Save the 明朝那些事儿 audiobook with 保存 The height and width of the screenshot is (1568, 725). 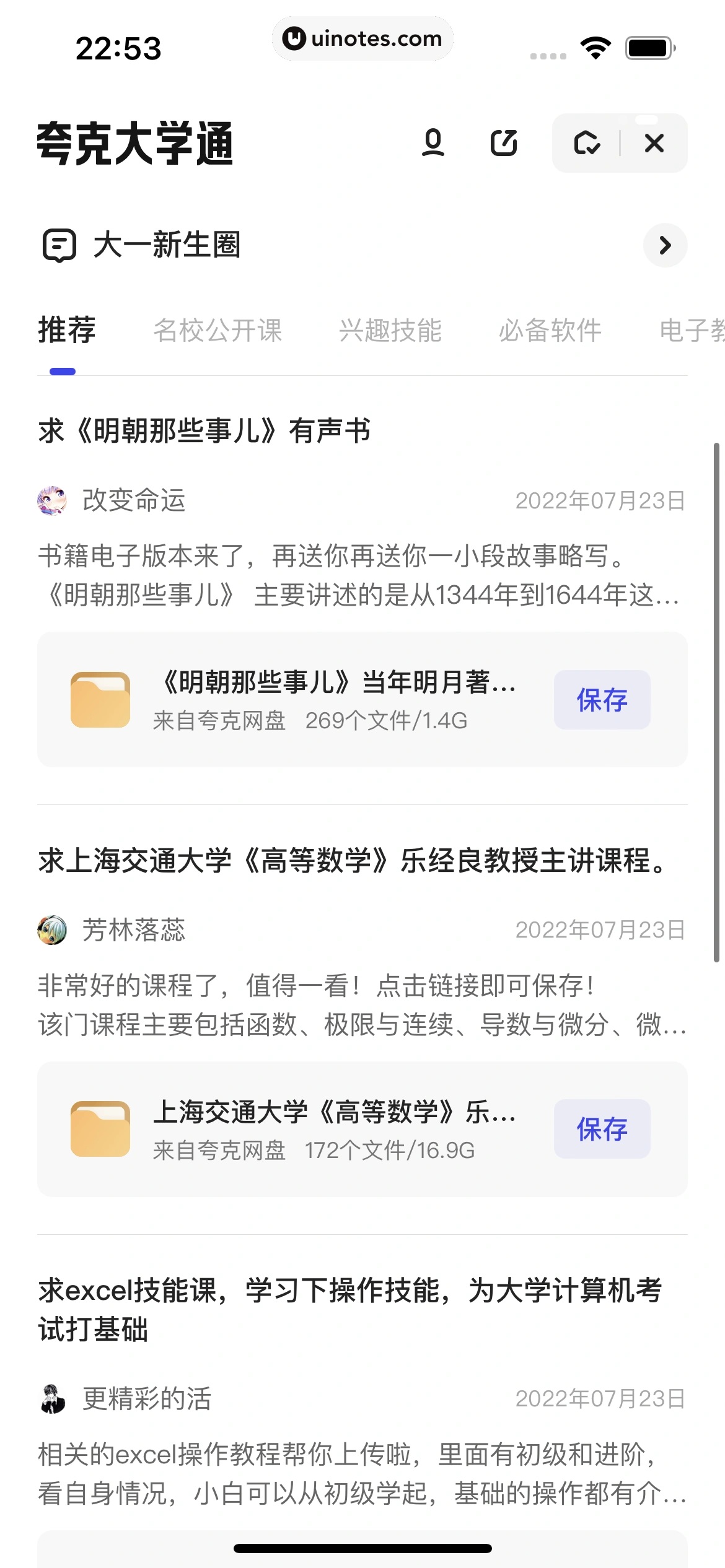(602, 700)
